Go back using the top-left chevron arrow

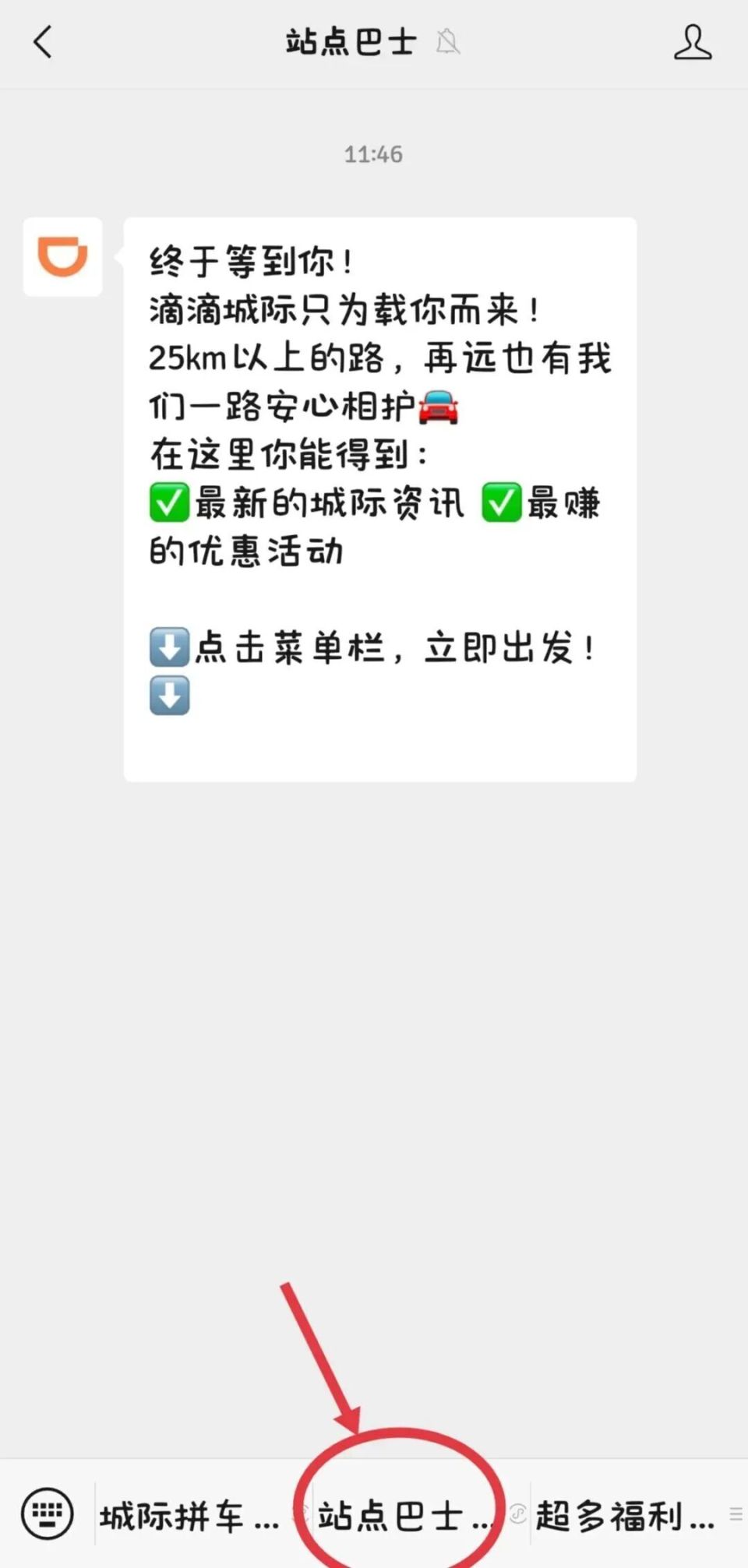(x=43, y=43)
